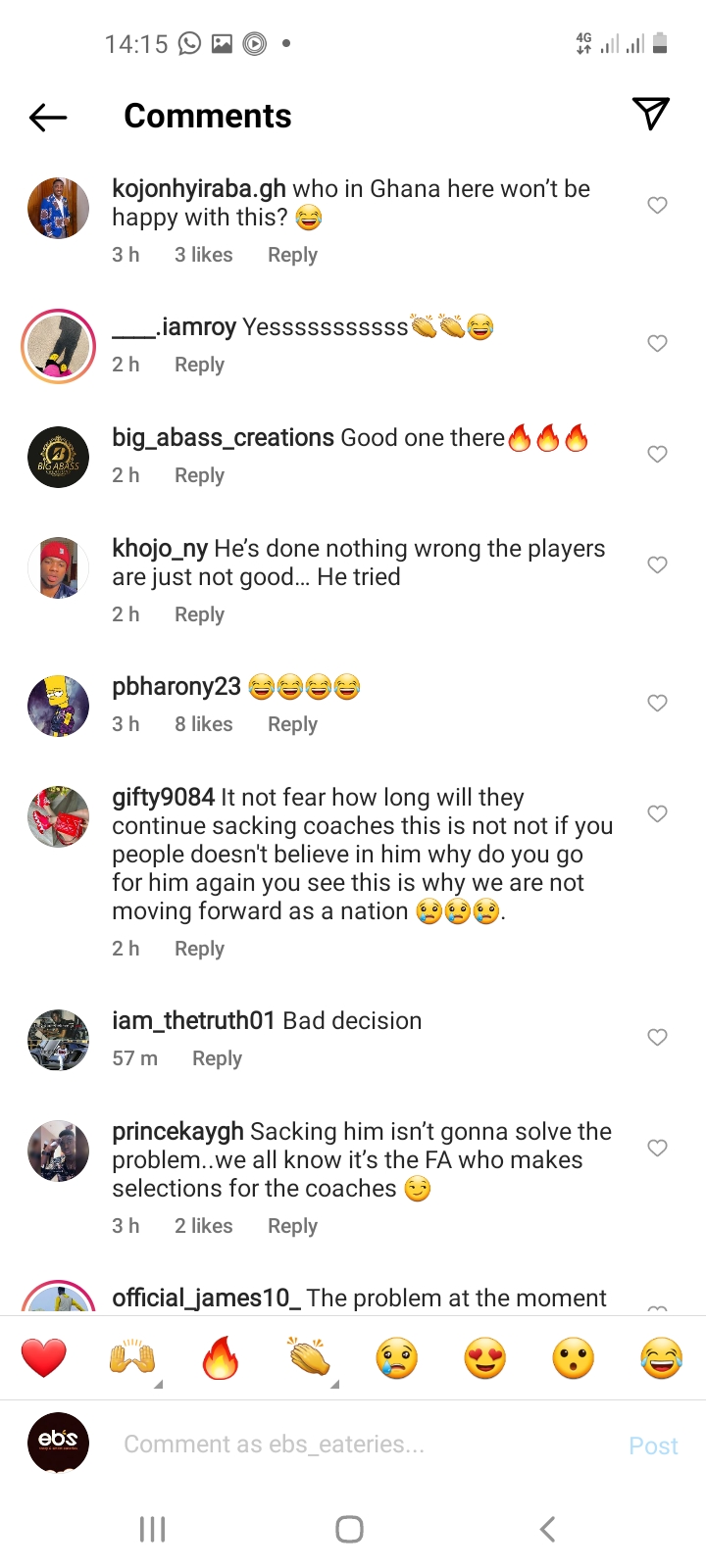Reply to iam_thetruth01's Bad decision comment

(x=217, y=1058)
